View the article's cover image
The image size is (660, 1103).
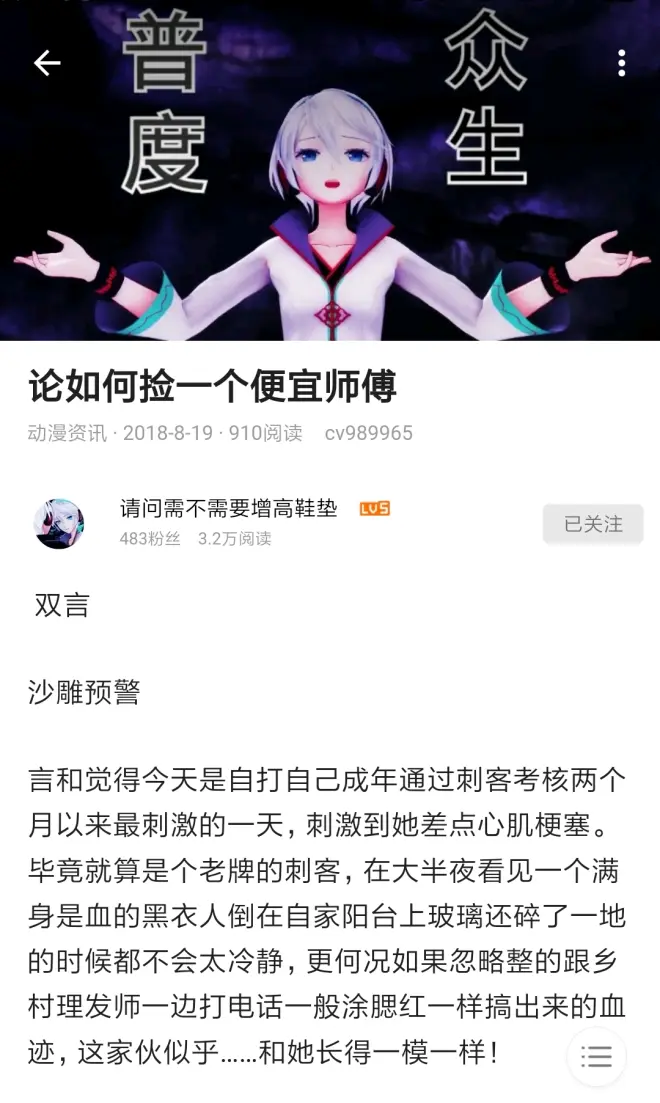pyautogui.click(x=330, y=200)
